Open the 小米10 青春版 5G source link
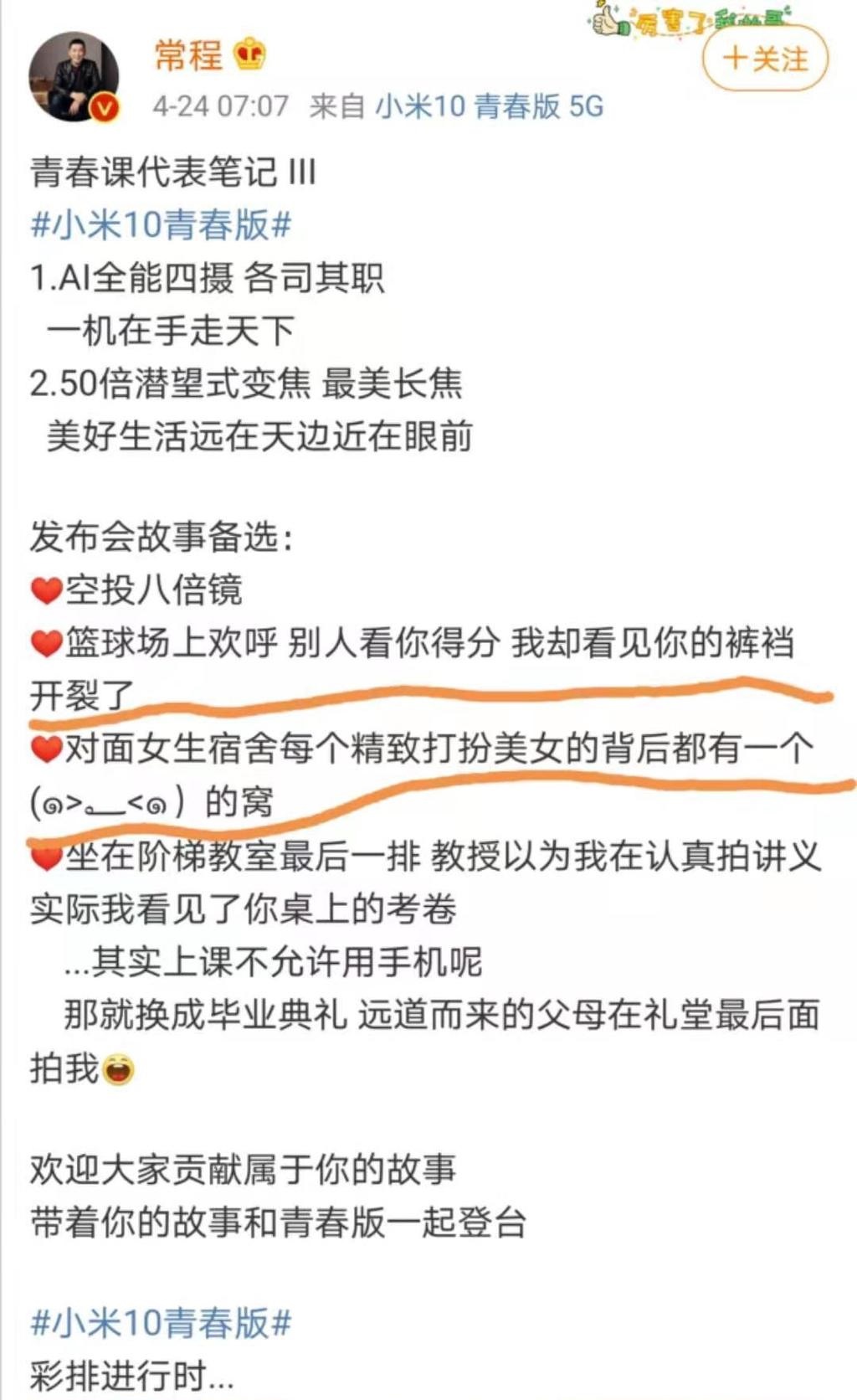The height and width of the screenshot is (1400, 857). (x=489, y=106)
